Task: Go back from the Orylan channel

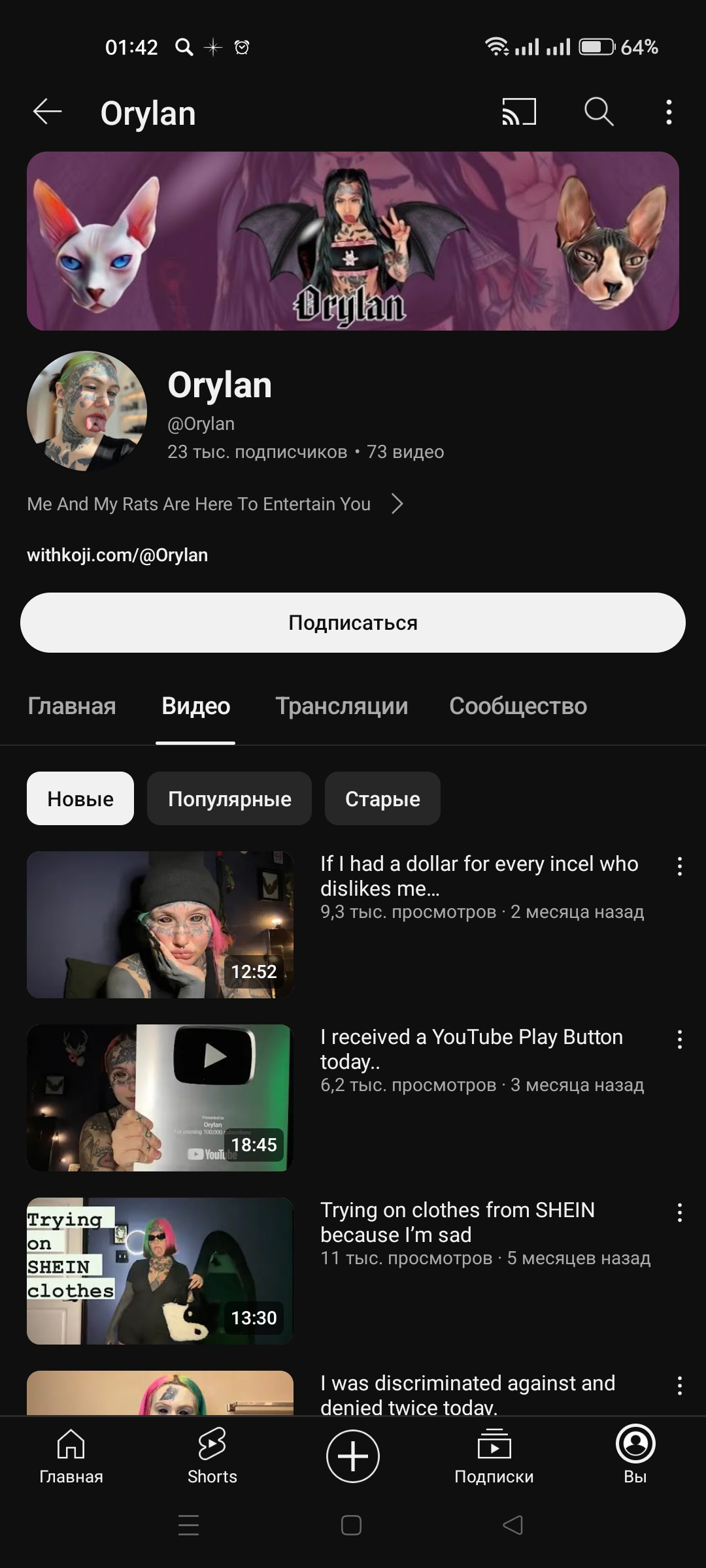Action: [48, 112]
